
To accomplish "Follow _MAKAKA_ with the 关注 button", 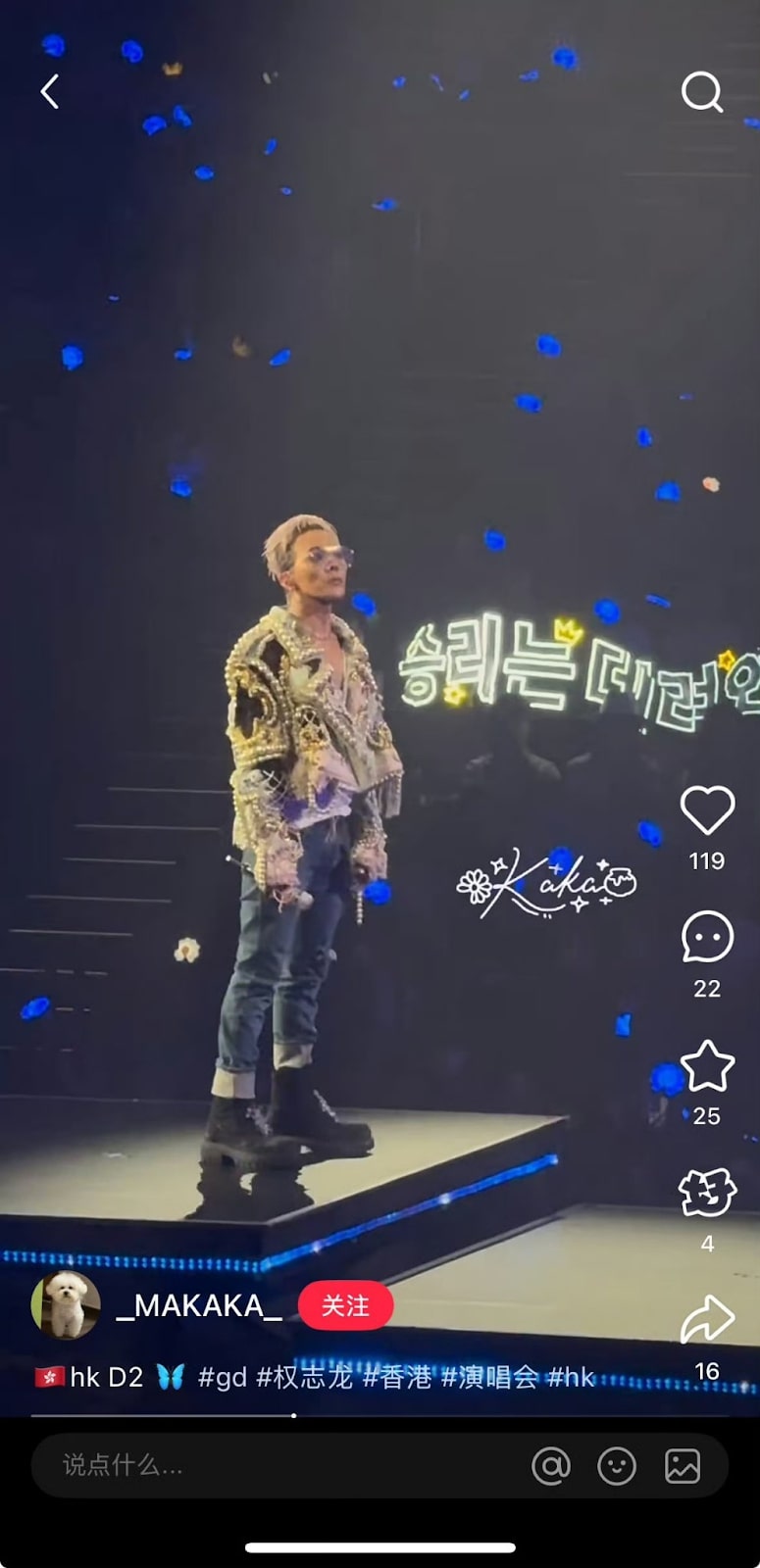I will 345,1306.
